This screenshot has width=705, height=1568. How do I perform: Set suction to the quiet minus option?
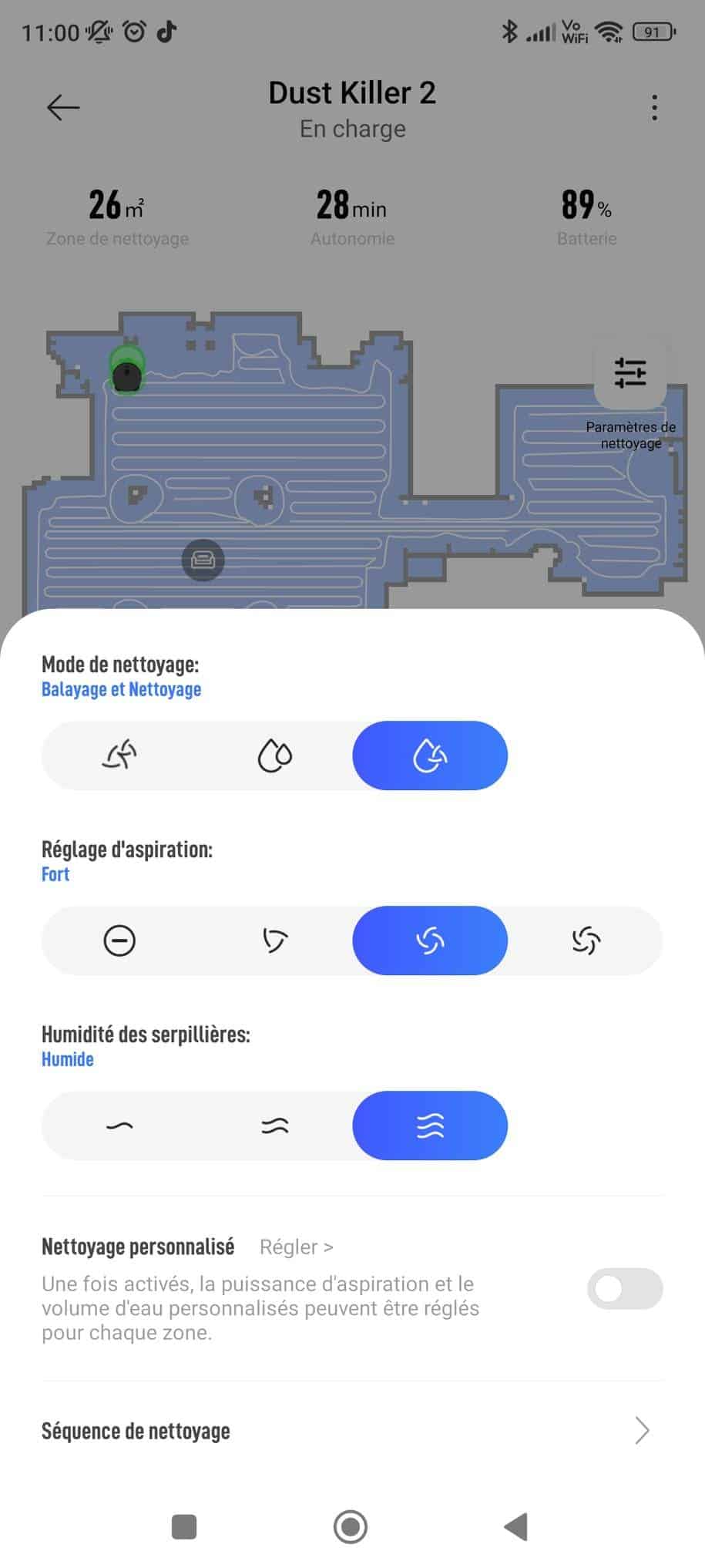click(x=119, y=940)
